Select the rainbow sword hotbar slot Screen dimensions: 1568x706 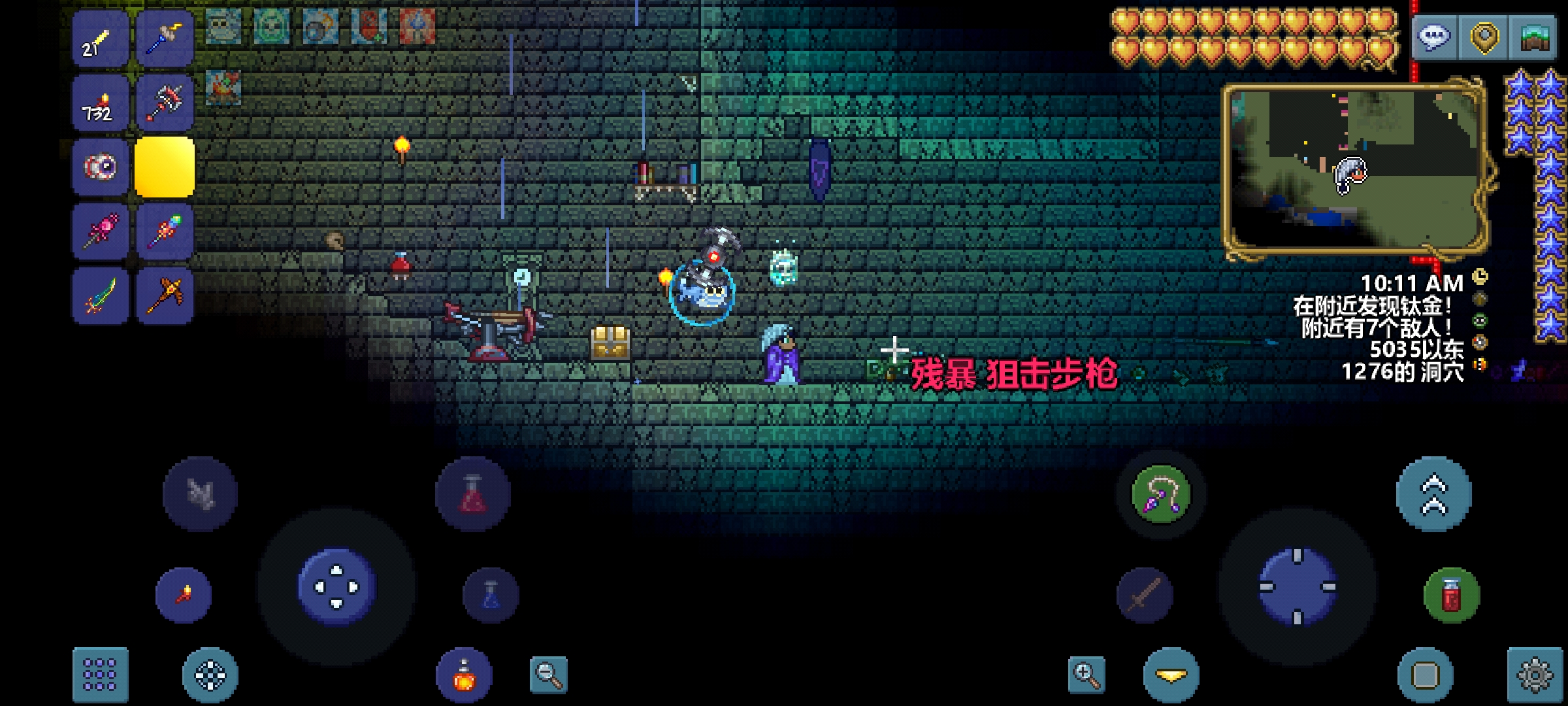[x=100, y=295]
